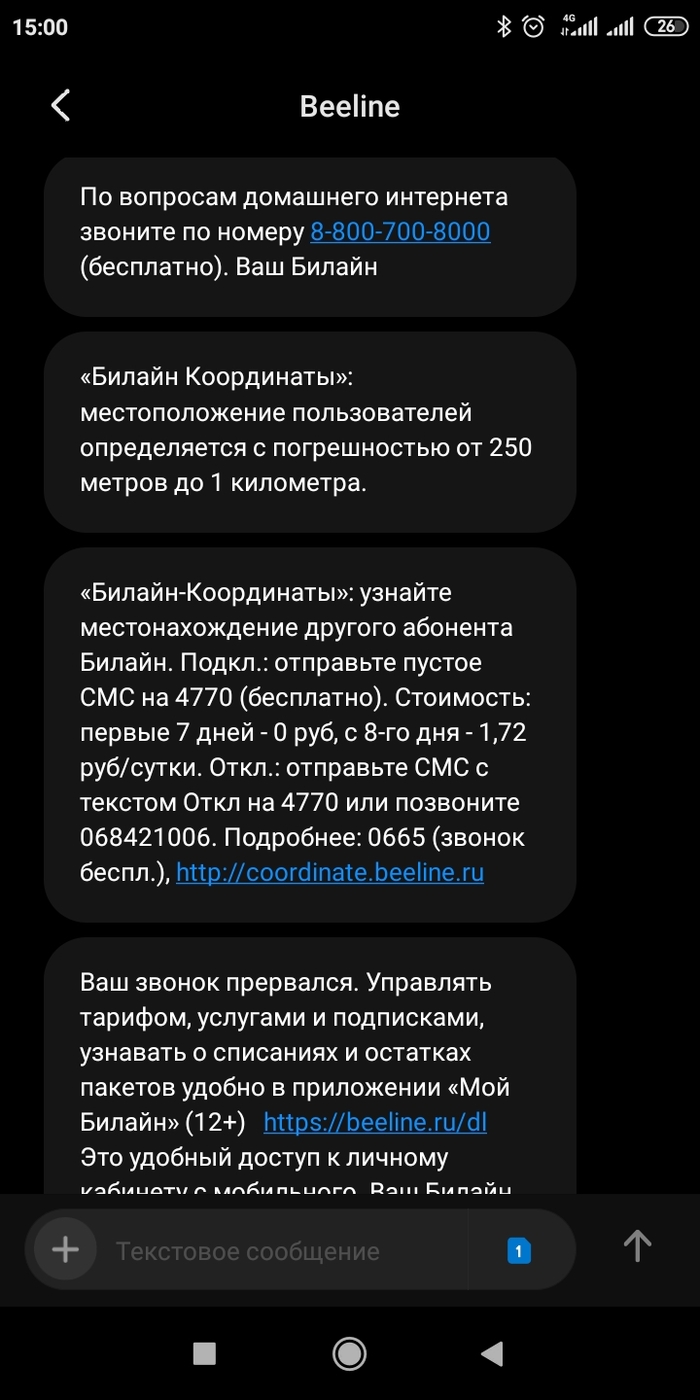Send the message with the arrow
The width and height of the screenshot is (700, 1400).
coord(637,1246)
